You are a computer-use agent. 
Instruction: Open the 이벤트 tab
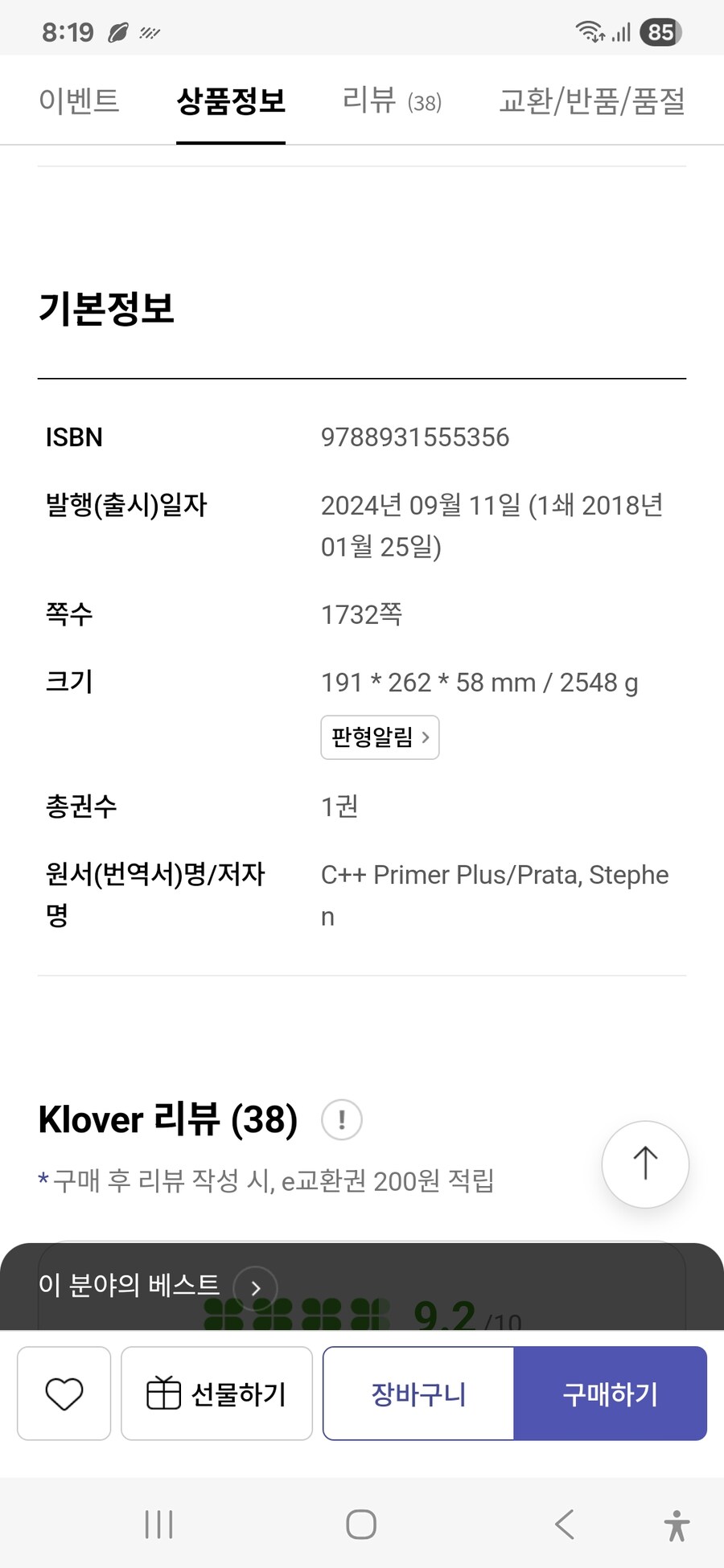pyautogui.click(x=80, y=101)
